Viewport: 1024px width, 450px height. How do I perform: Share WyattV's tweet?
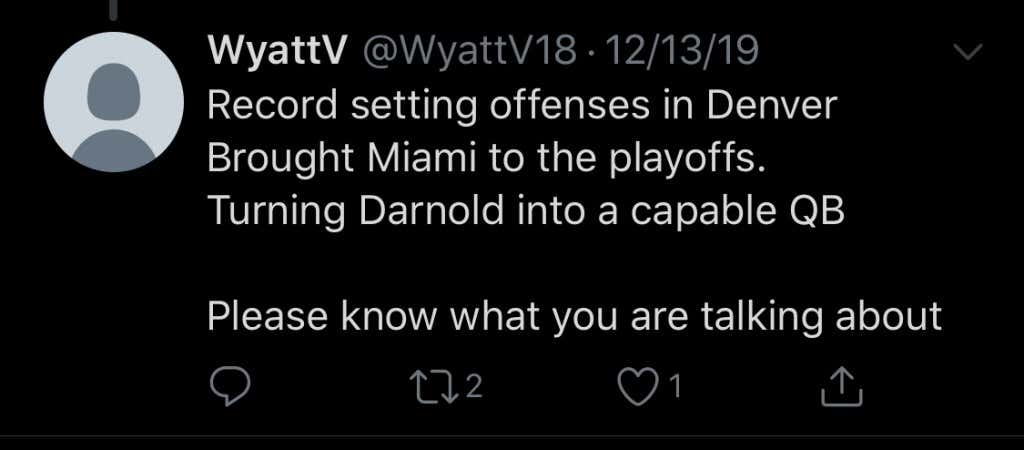tap(841, 386)
